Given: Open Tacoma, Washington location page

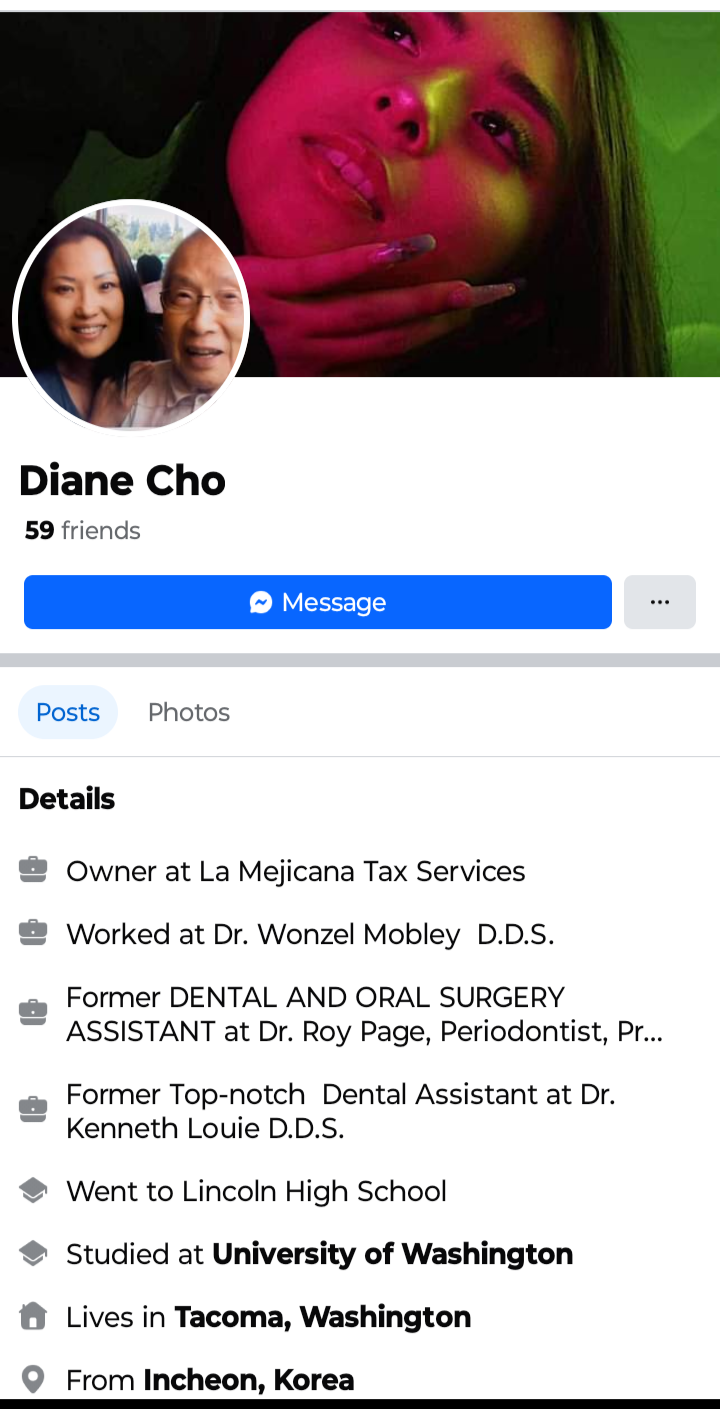Looking at the screenshot, I should 322,1317.
